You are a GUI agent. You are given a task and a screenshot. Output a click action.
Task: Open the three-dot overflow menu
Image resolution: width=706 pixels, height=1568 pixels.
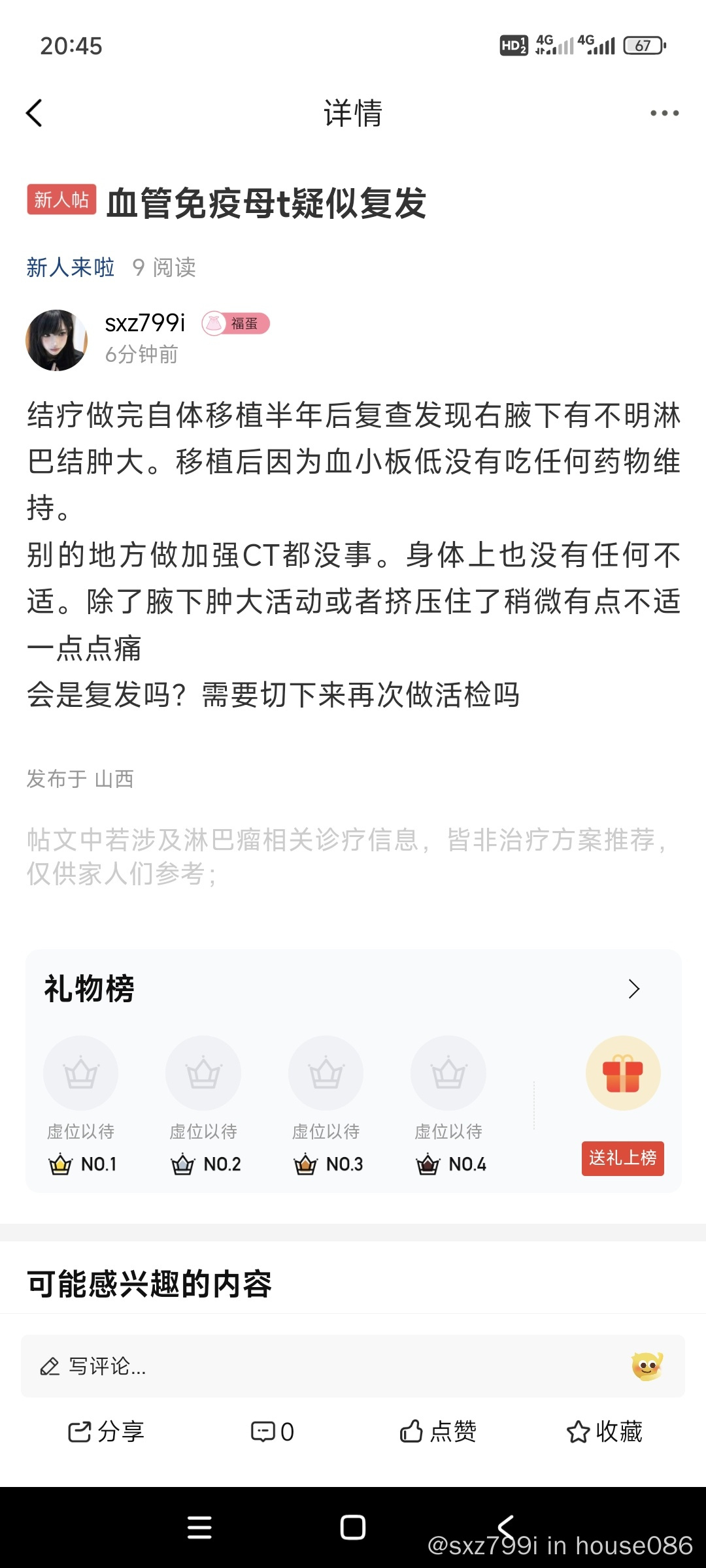click(x=664, y=113)
